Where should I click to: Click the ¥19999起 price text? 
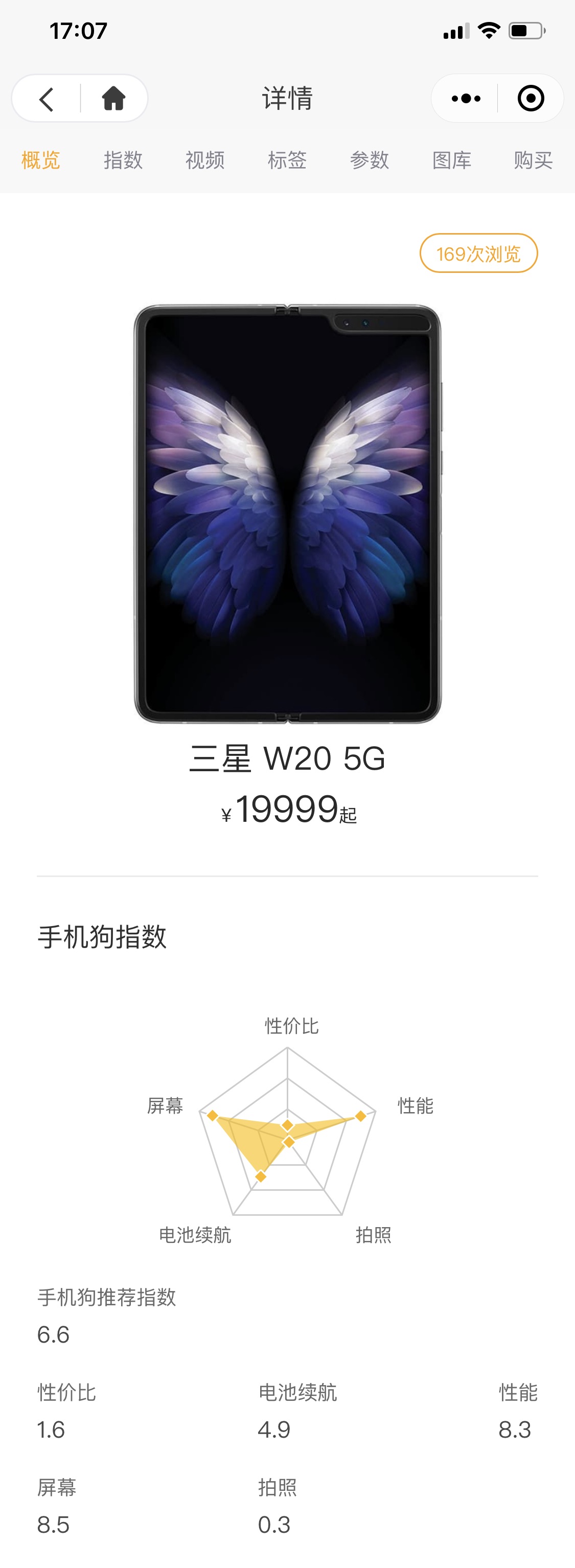coord(287,812)
